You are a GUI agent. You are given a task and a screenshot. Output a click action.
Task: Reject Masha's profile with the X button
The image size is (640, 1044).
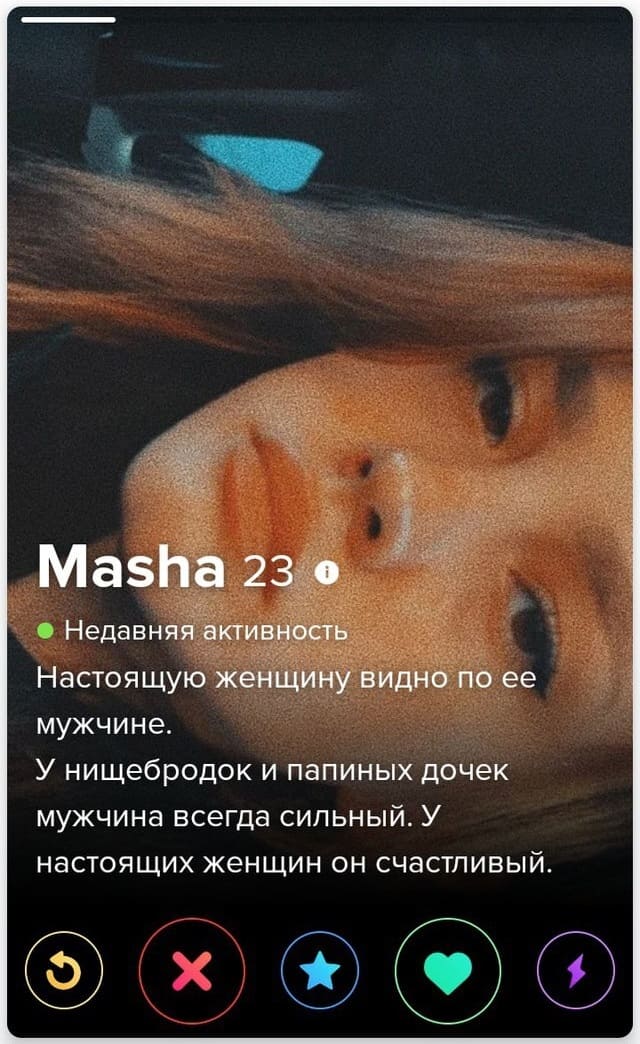(x=192, y=971)
